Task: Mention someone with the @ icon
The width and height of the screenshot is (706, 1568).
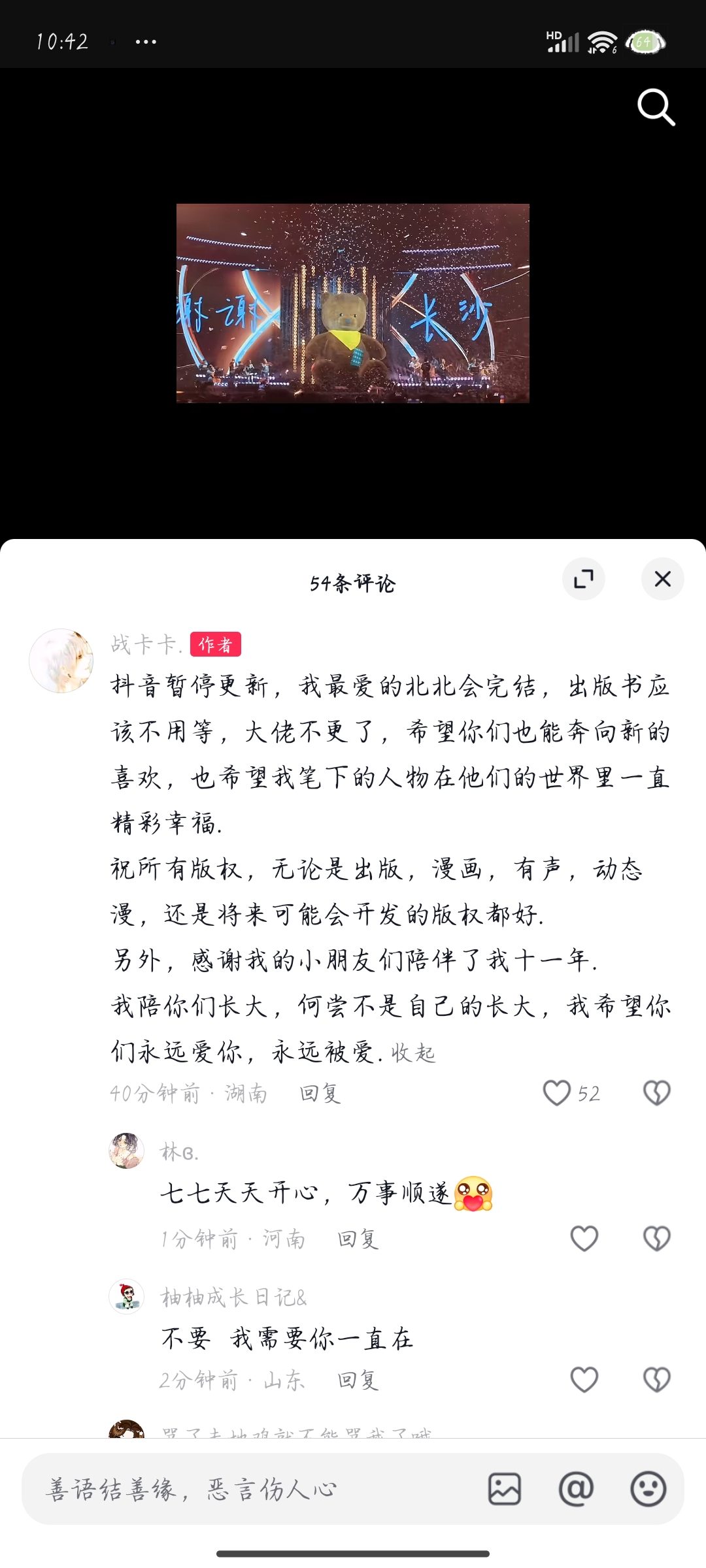Action: point(576,1489)
